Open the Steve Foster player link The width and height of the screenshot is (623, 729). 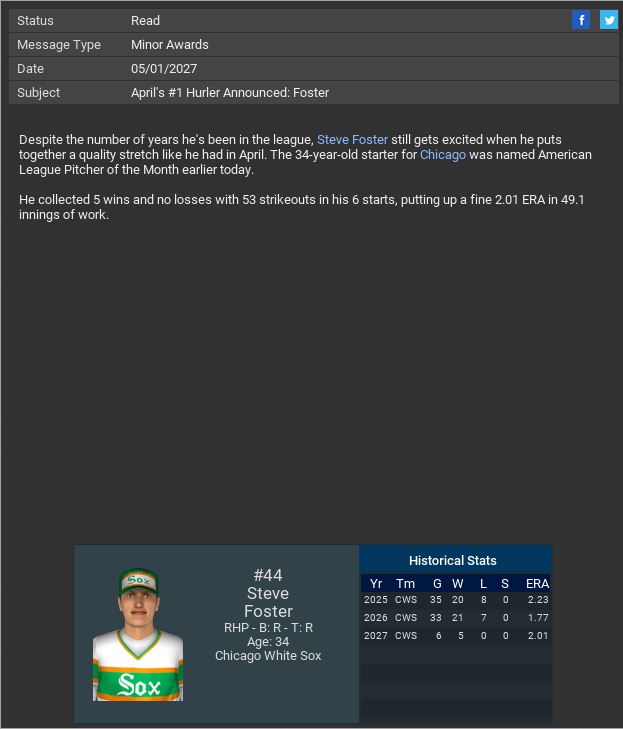[x=352, y=140]
